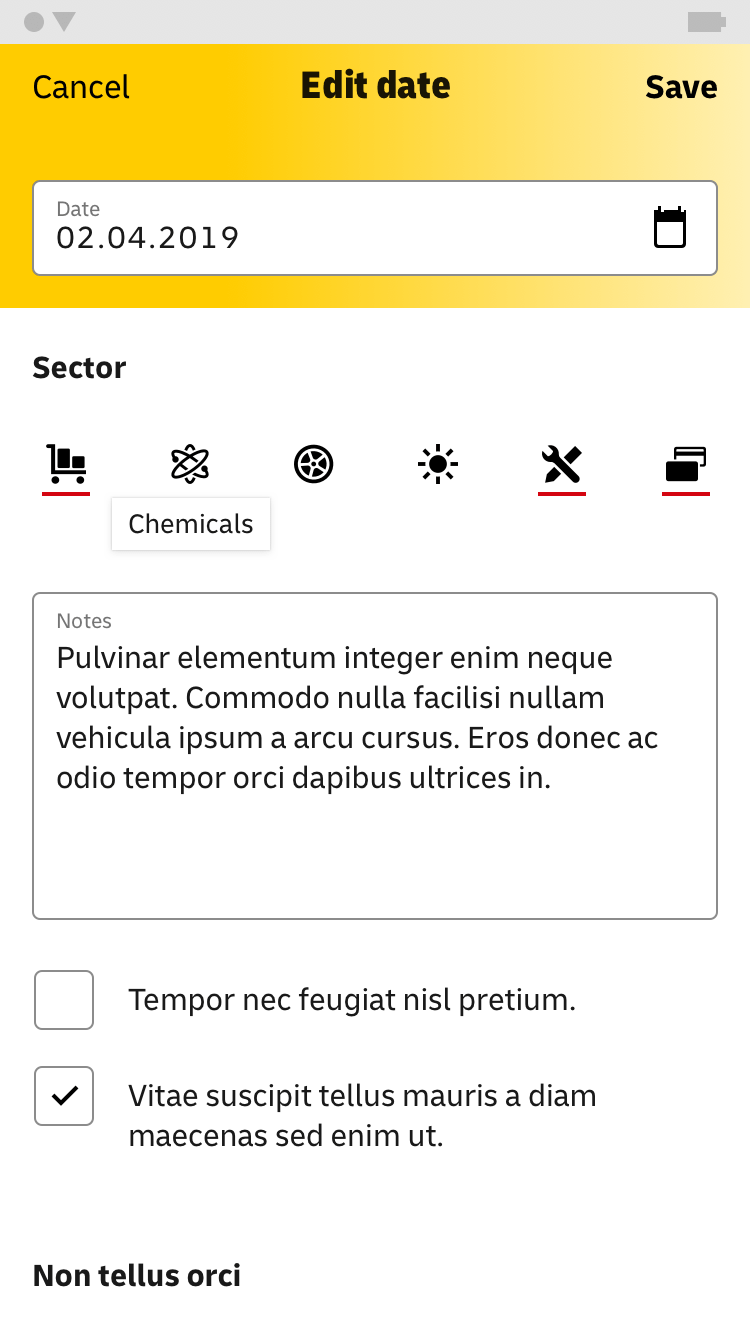Image resolution: width=750 pixels, height=1334 pixels.
Task: Toggle the stacked cards sector icon
Action: click(686, 464)
